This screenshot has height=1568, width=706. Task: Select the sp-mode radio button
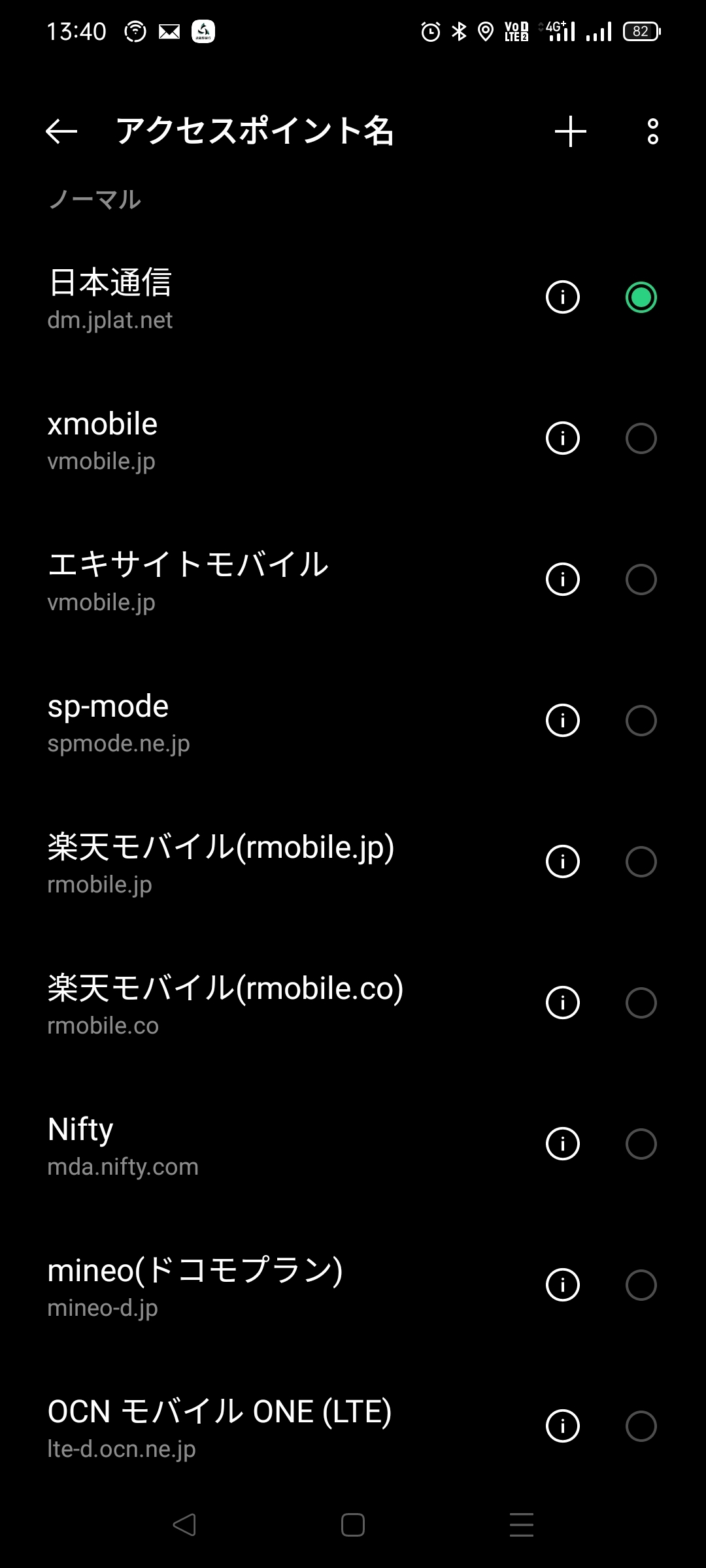(x=641, y=721)
